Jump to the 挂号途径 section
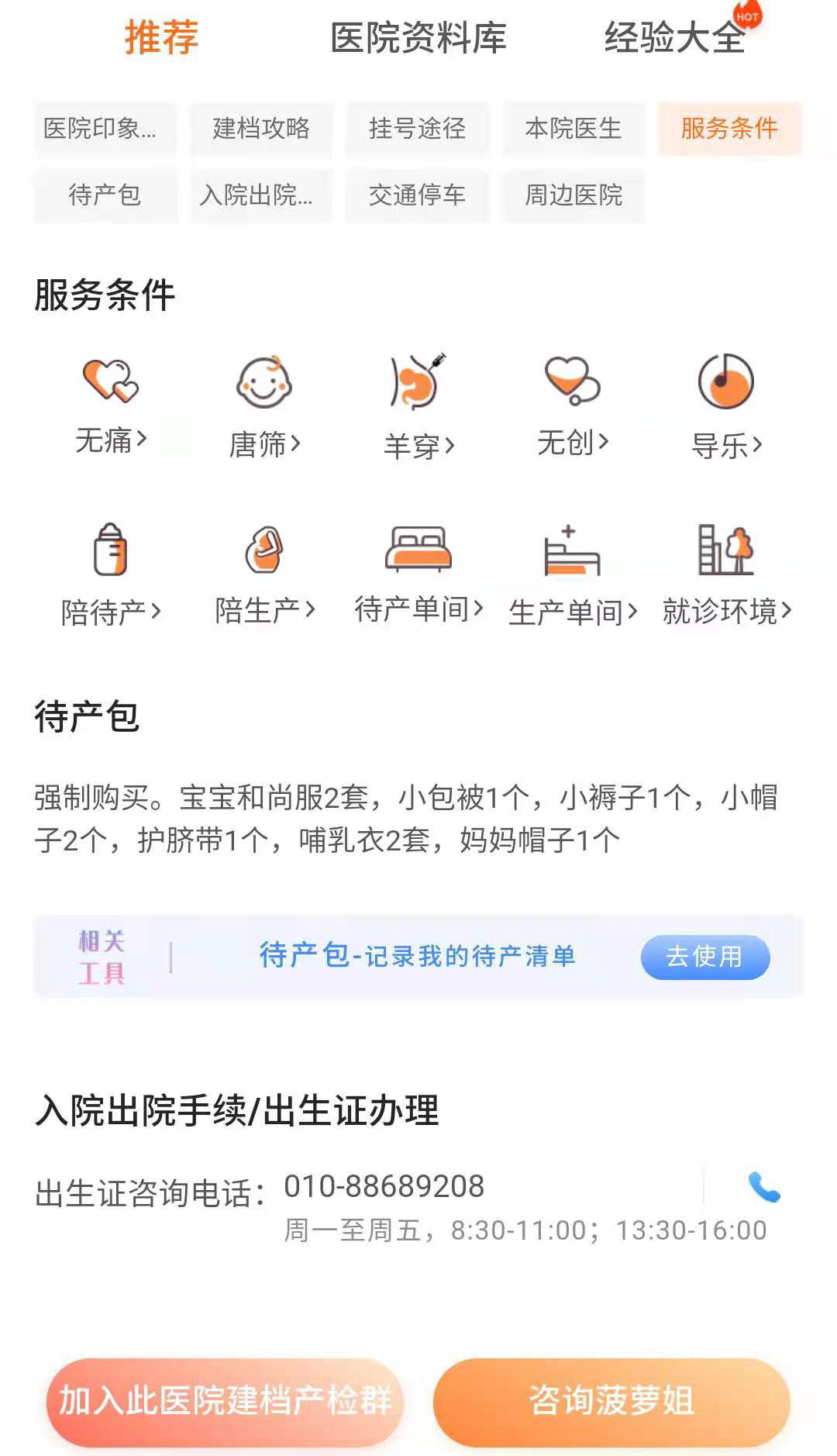 click(x=417, y=129)
